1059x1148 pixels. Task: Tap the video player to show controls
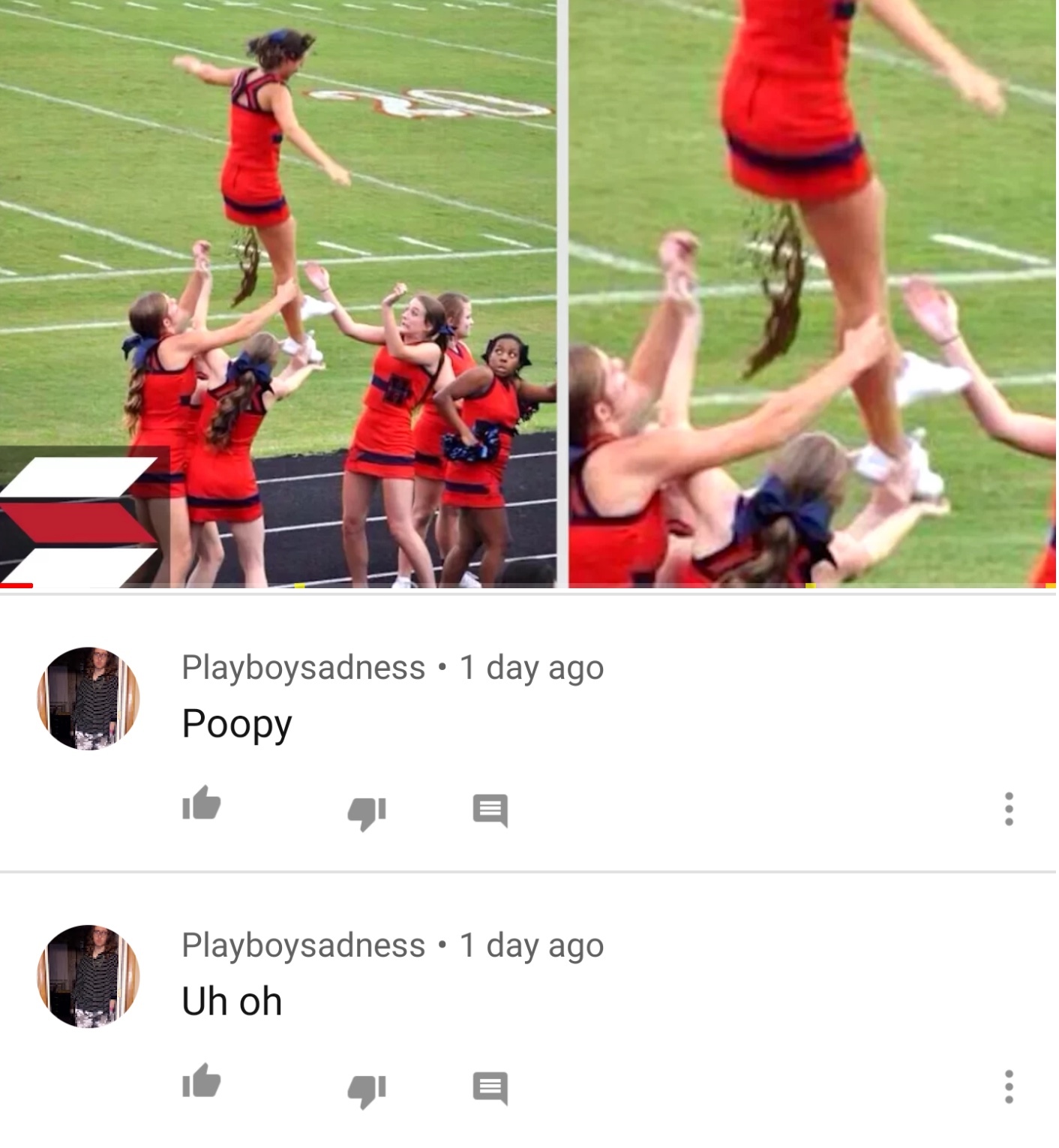point(528,293)
